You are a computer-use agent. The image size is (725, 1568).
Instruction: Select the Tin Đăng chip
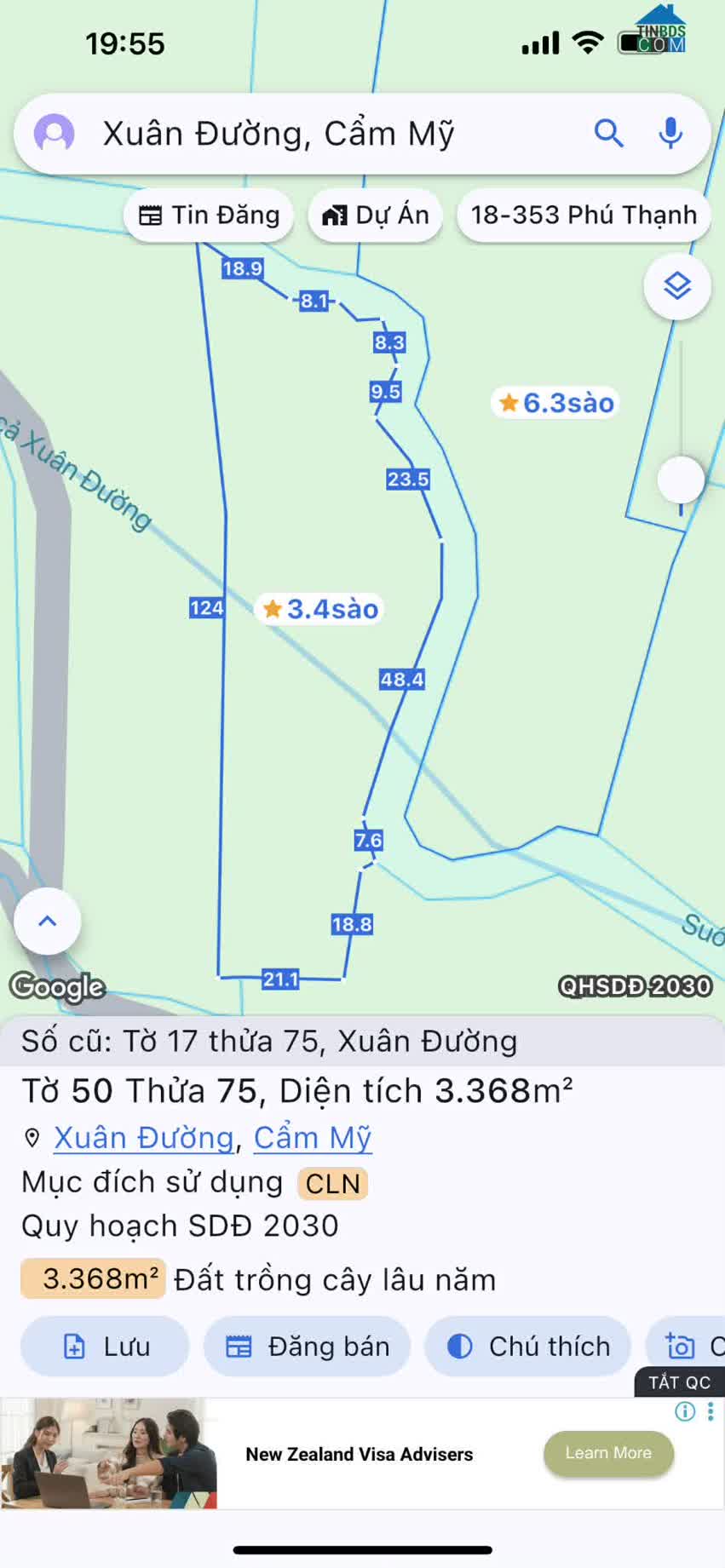click(210, 215)
